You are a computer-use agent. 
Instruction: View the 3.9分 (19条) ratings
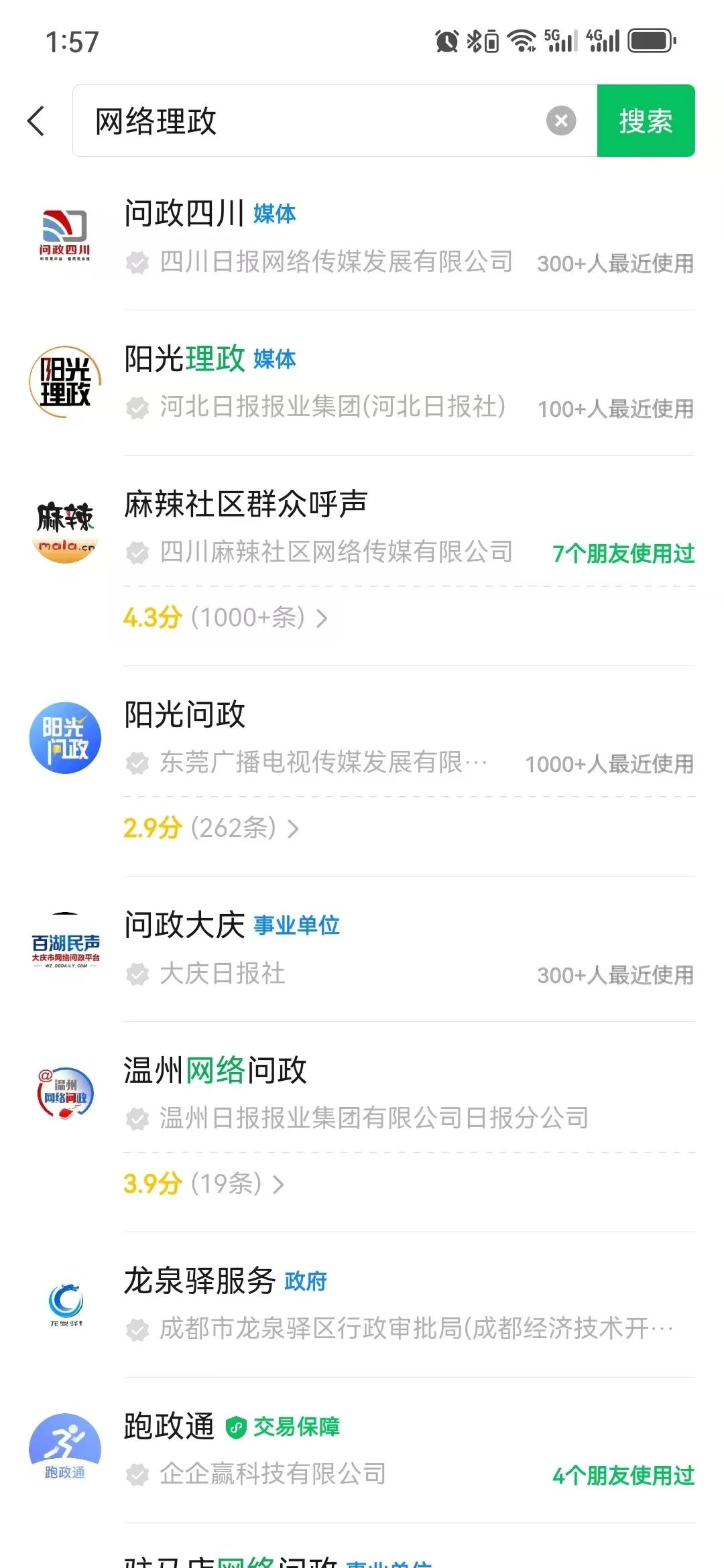coord(204,1183)
